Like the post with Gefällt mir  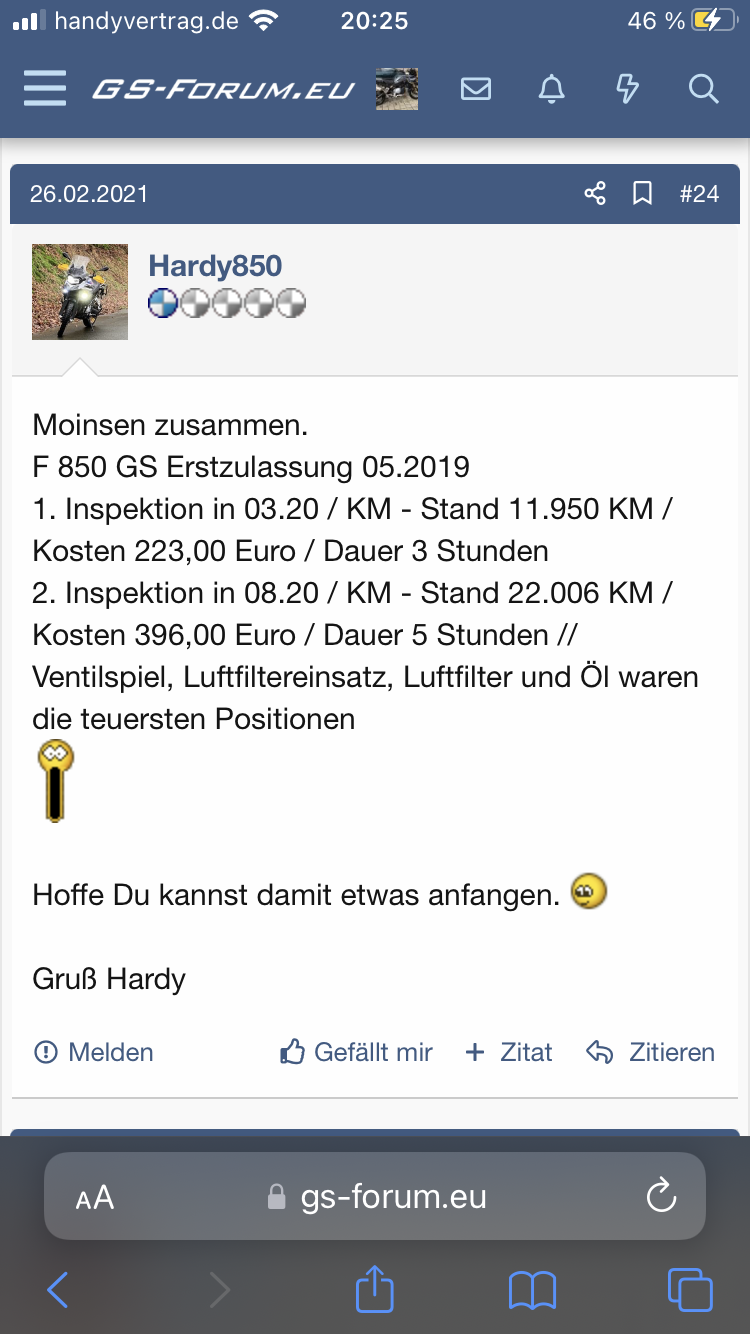pyautogui.click(x=356, y=1052)
